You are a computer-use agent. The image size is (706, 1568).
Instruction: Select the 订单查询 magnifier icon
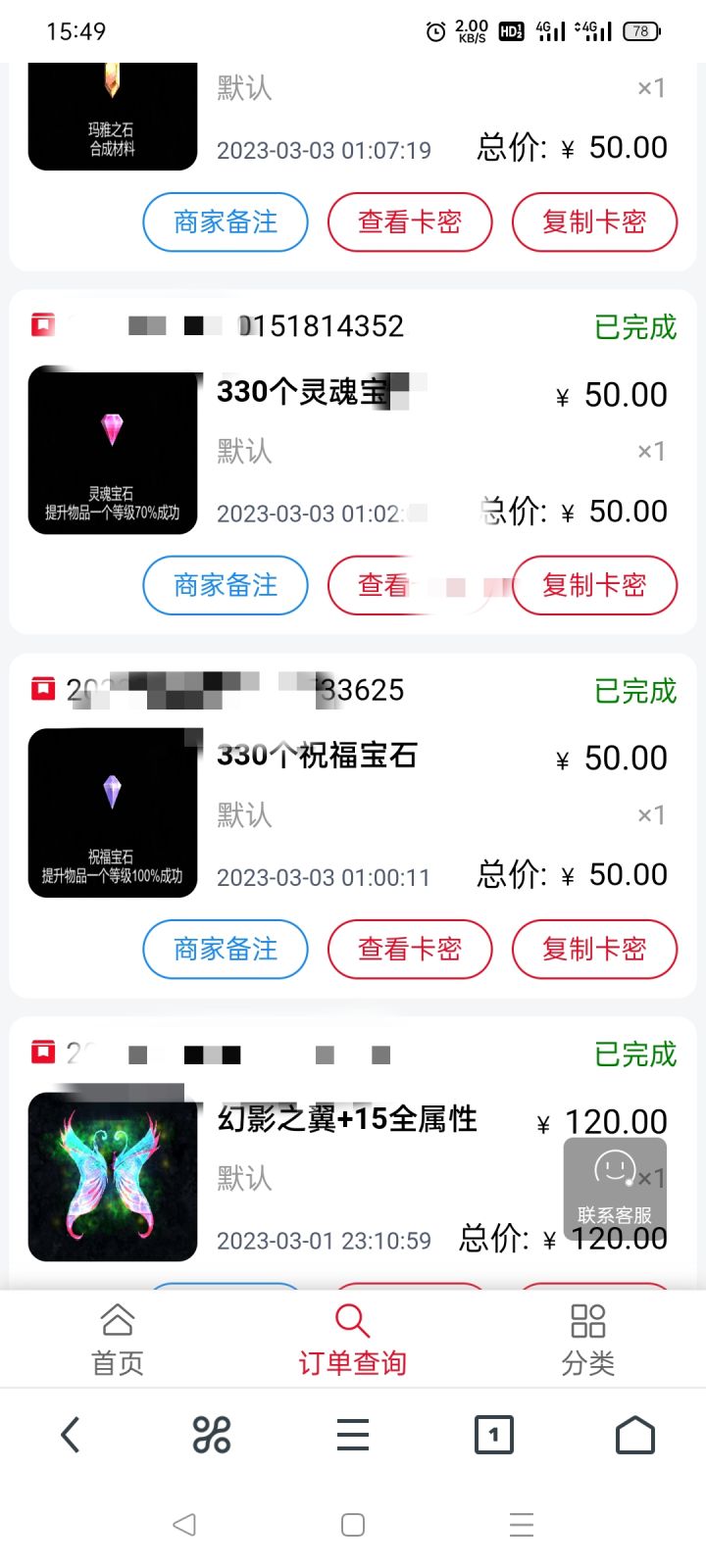coord(352,1321)
